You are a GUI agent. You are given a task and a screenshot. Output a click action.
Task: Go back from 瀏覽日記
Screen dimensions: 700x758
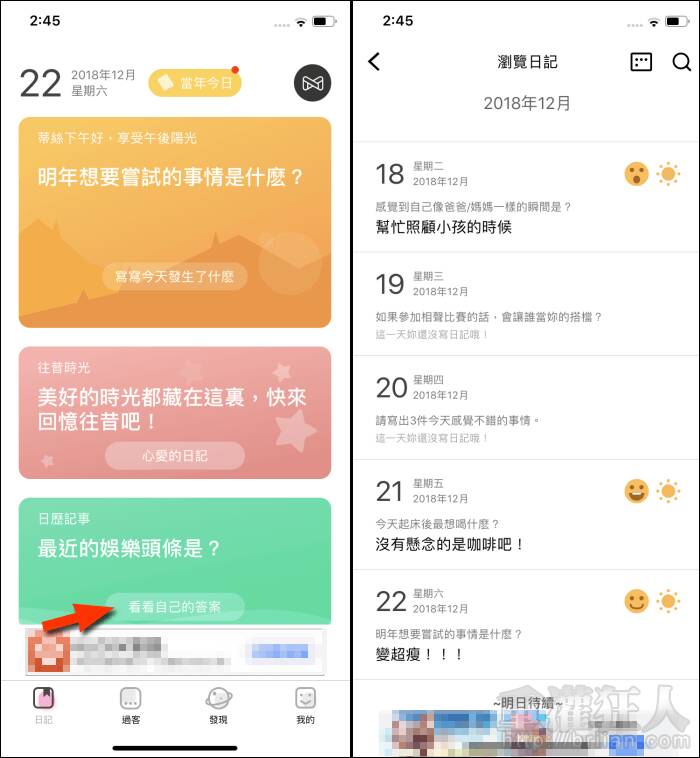pyautogui.click(x=374, y=62)
